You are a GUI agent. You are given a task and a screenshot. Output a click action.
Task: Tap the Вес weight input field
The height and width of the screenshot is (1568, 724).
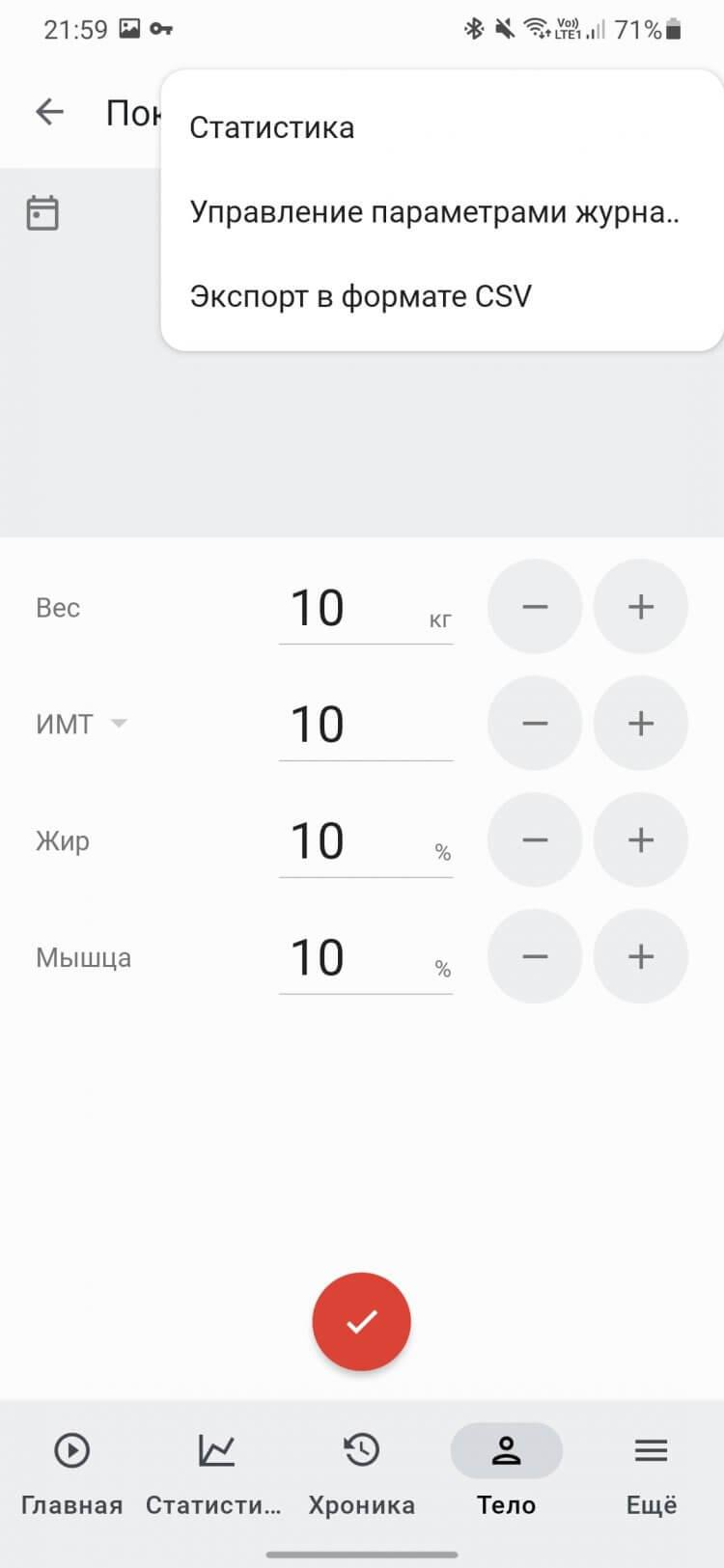[366, 608]
